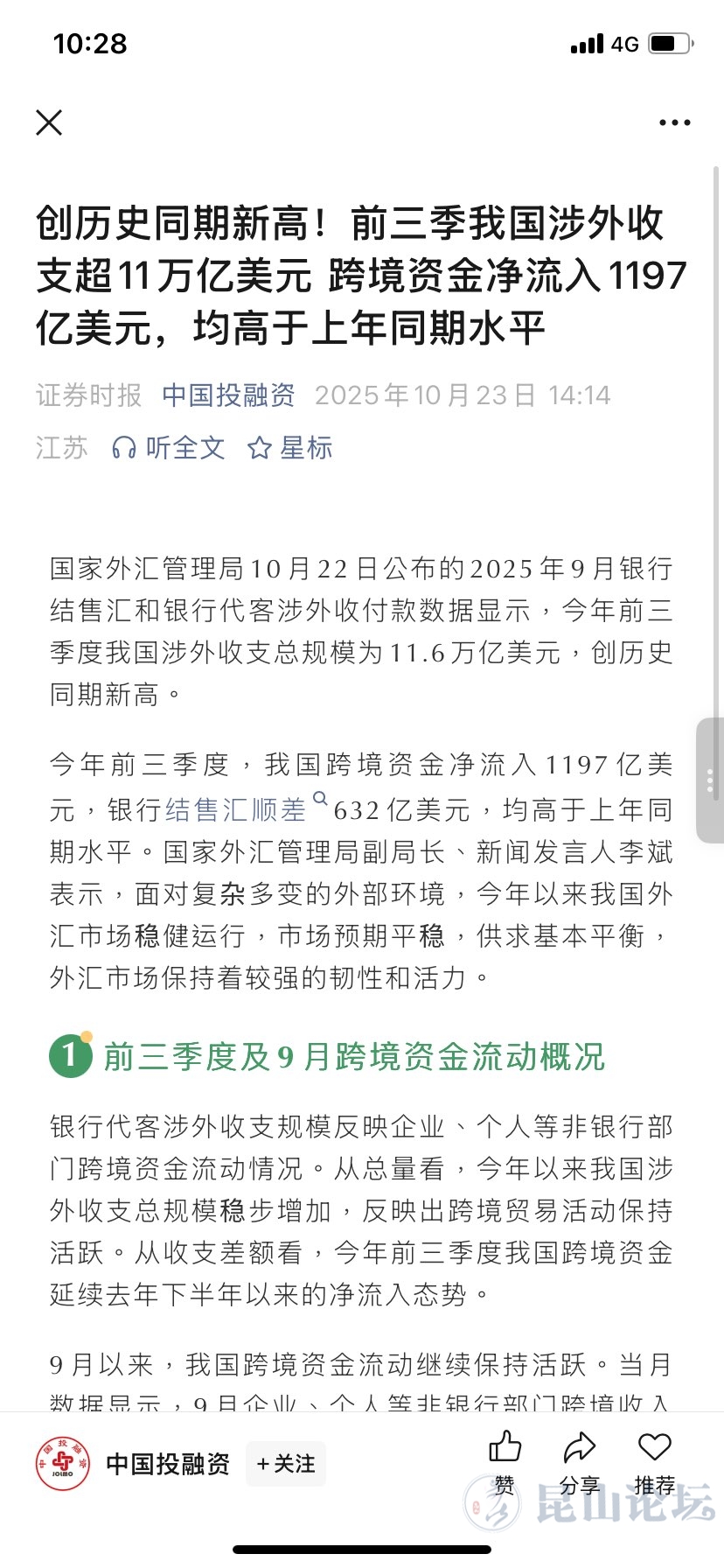Close the article page
This screenshot has width=724, height=1568.
49,122
